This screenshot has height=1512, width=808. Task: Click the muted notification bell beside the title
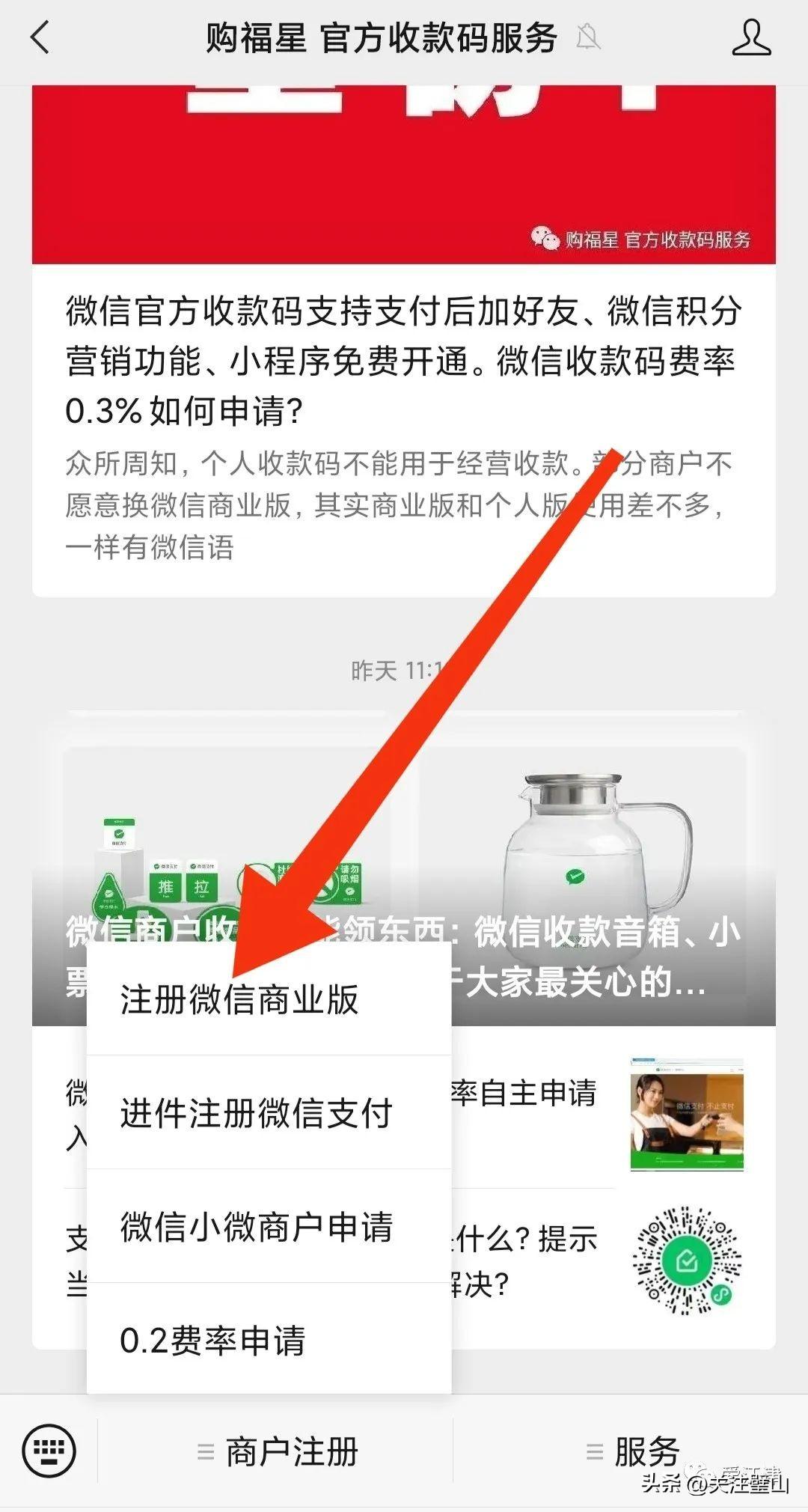590,37
